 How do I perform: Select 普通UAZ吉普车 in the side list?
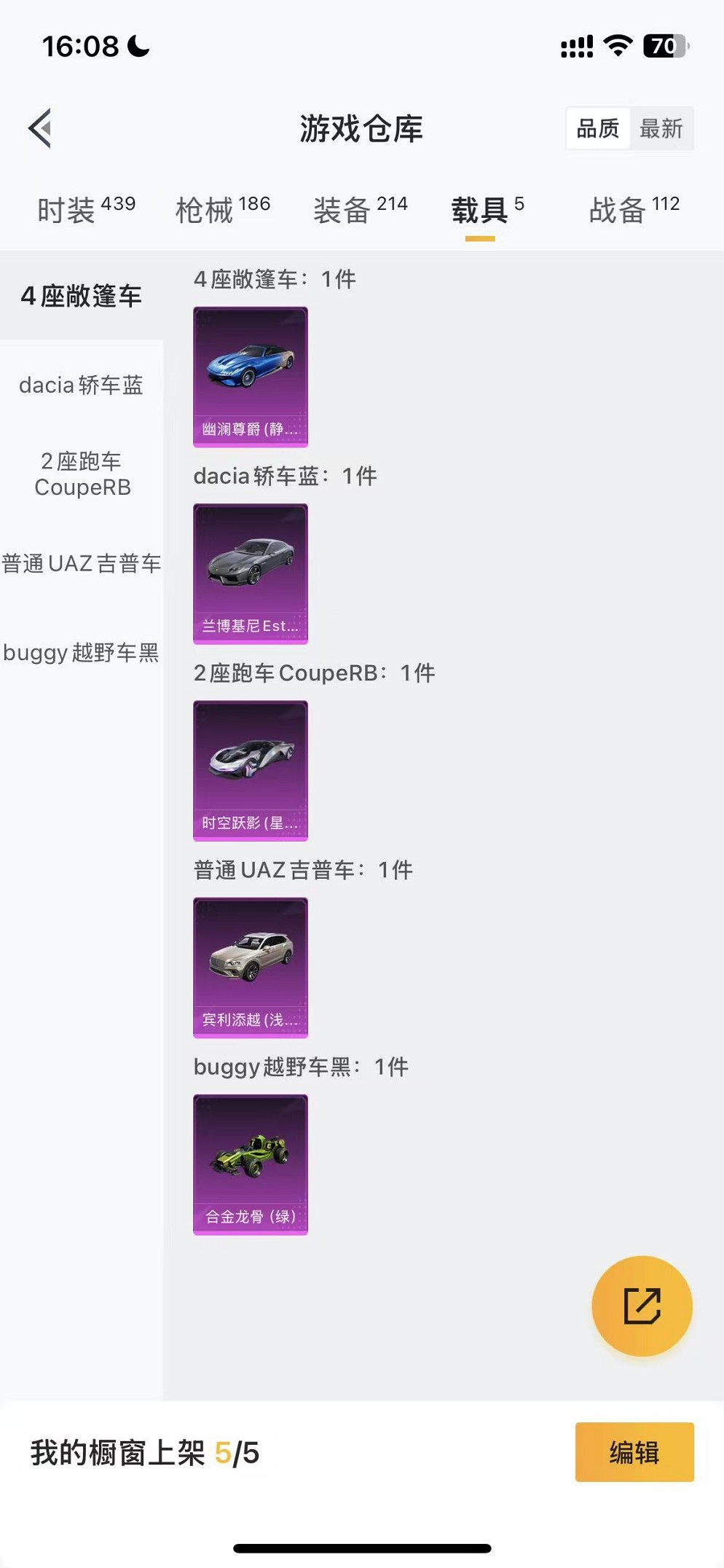(x=82, y=563)
